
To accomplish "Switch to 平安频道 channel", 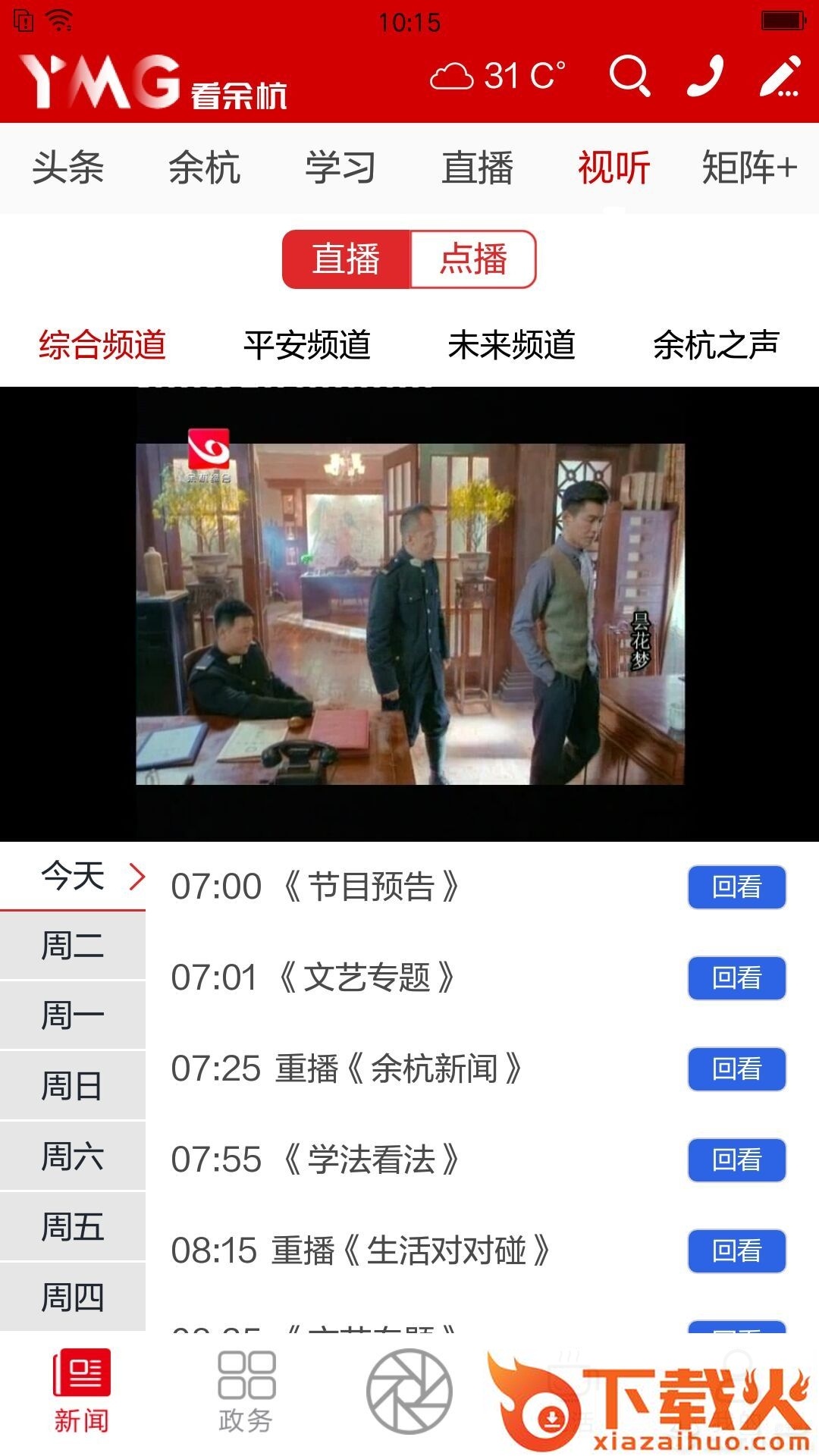I will (307, 346).
